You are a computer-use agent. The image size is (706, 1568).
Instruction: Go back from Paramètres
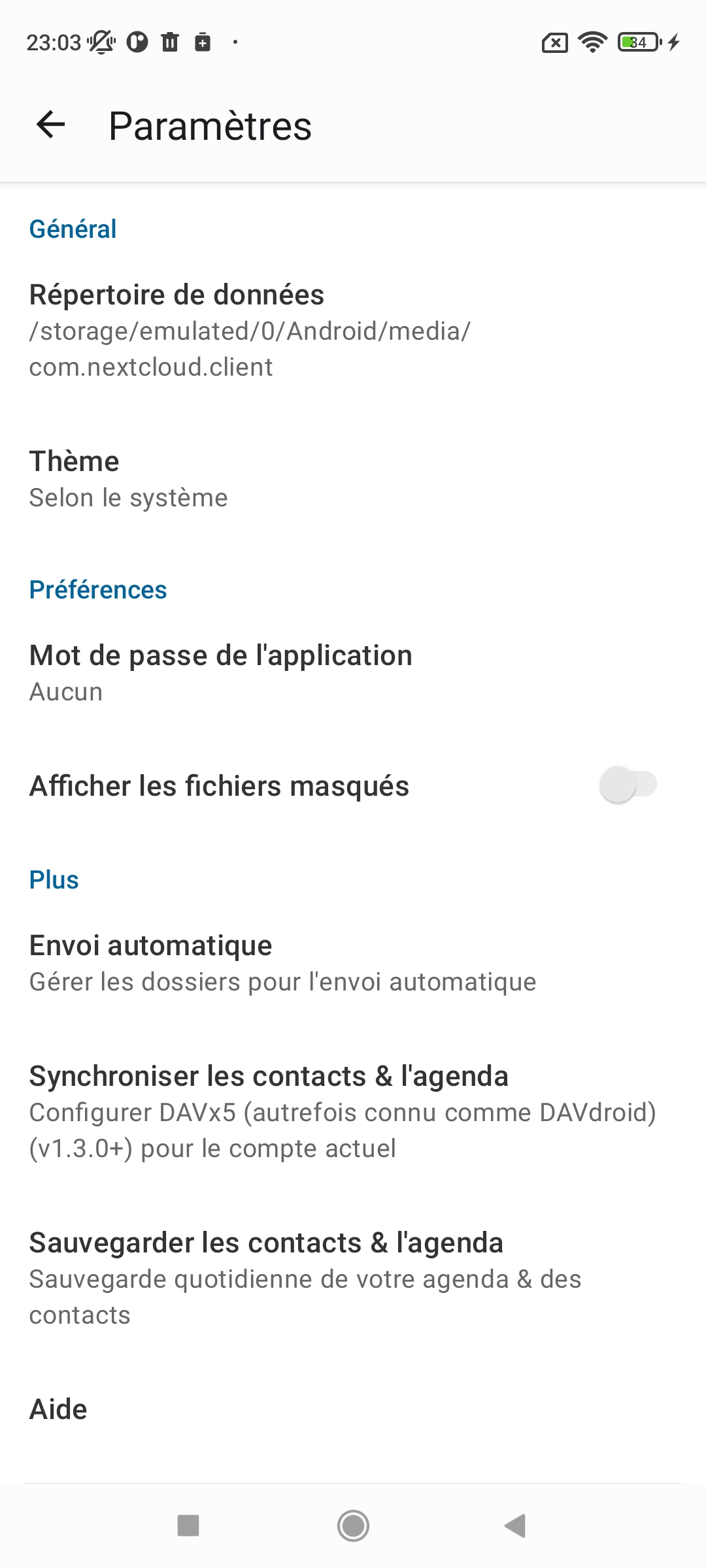(51, 125)
